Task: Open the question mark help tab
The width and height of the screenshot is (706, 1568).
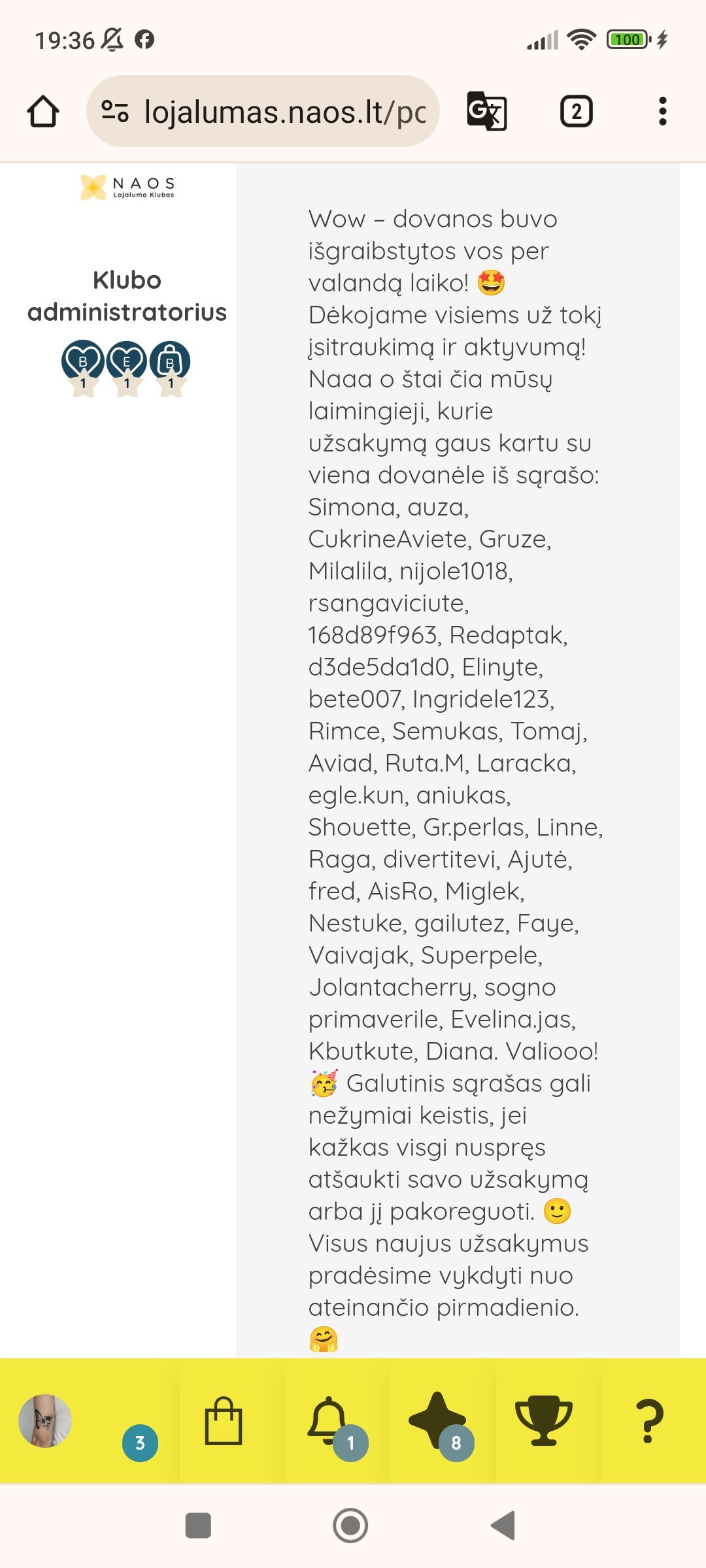Action: [649, 1420]
